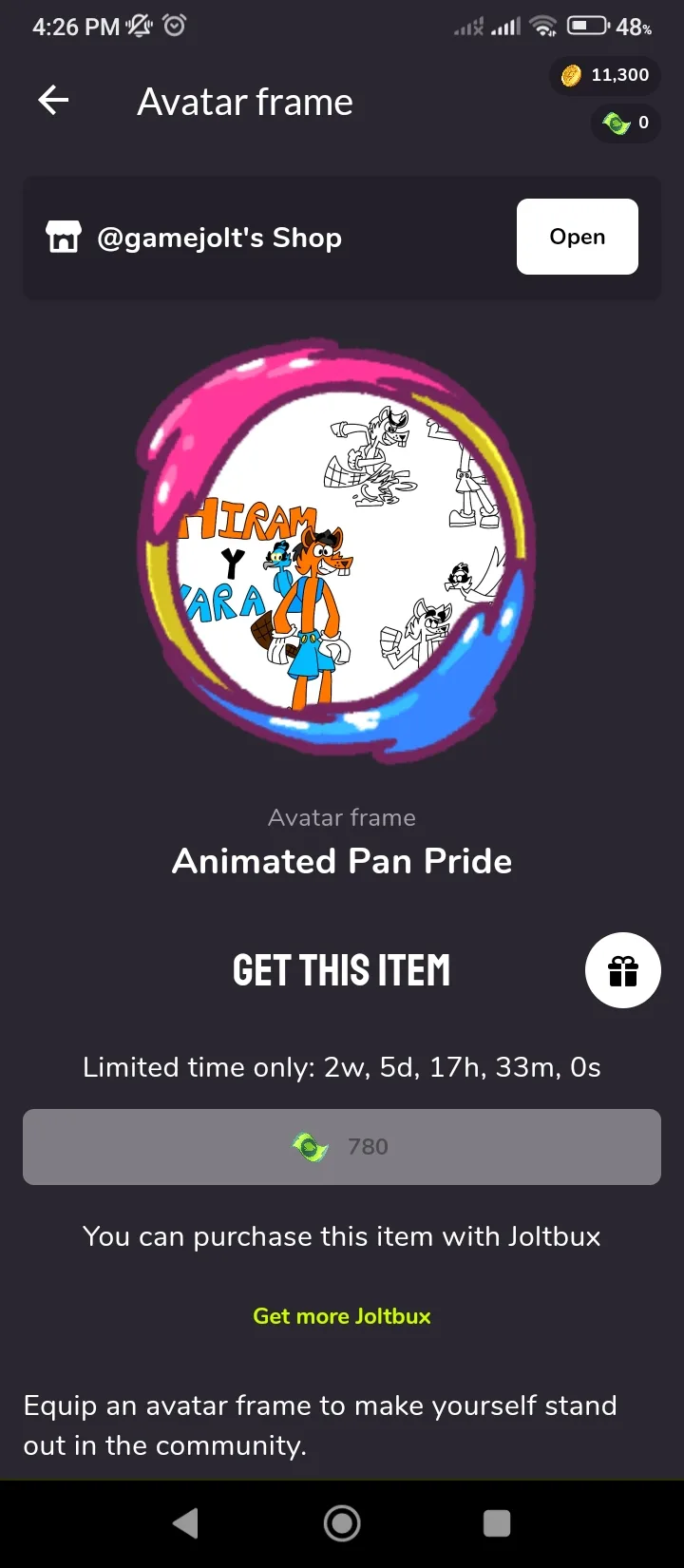Open @gamejolt's Shop
Viewport: 684px width, 1568px height.
point(577,237)
